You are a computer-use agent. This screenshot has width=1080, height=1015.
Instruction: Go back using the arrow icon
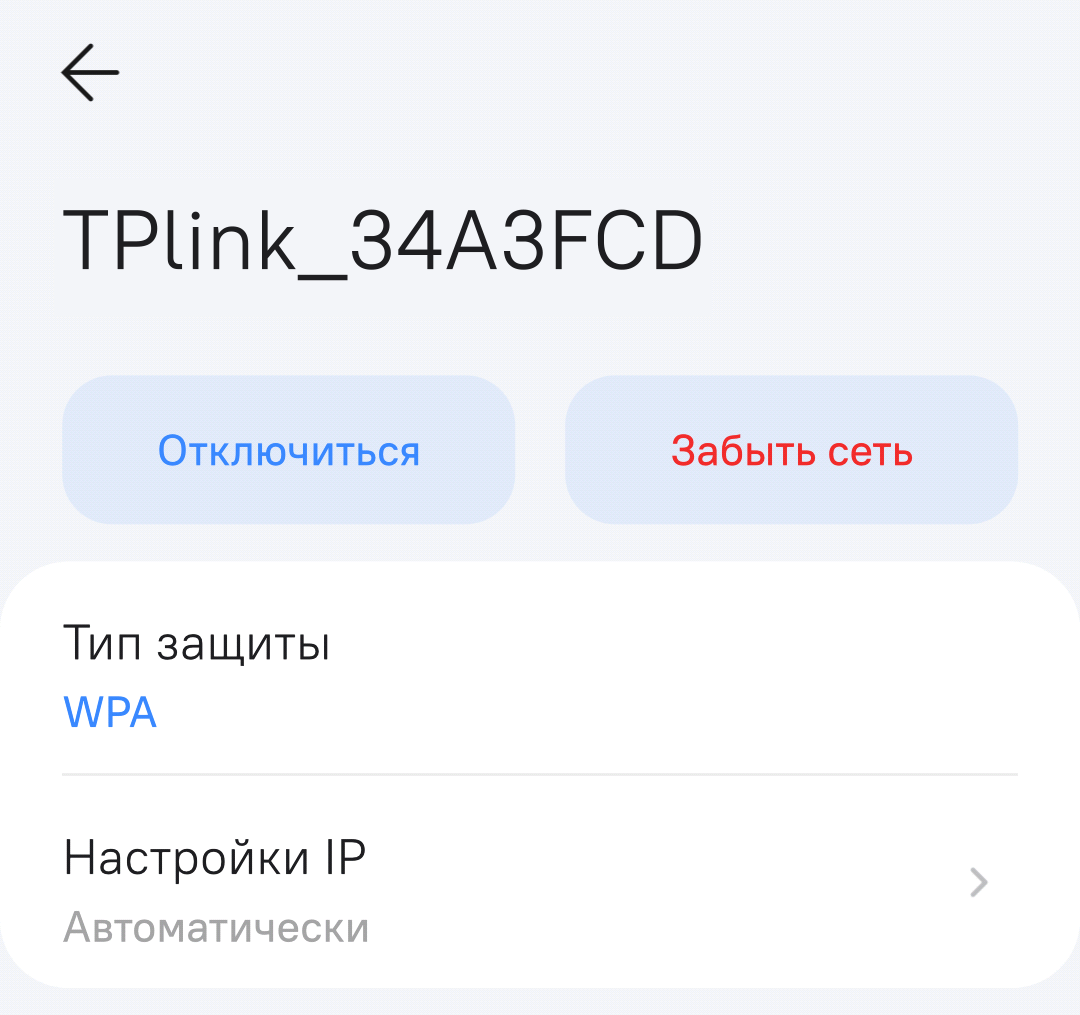tap(90, 73)
